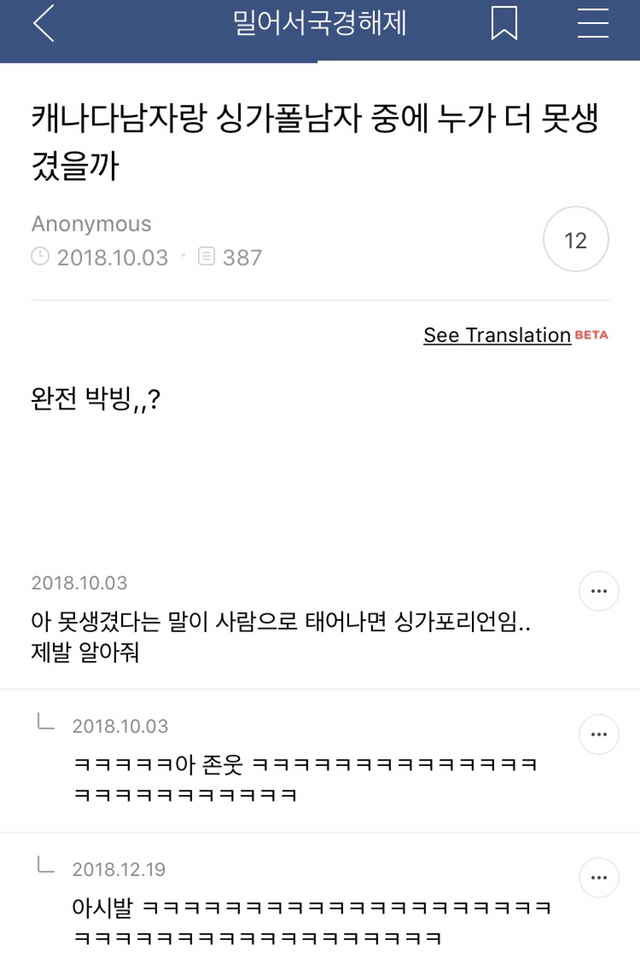Tap the See Translation link
The width and height of the screenshot is (640, 974).
pyautogui.click(x=497, y=336)
